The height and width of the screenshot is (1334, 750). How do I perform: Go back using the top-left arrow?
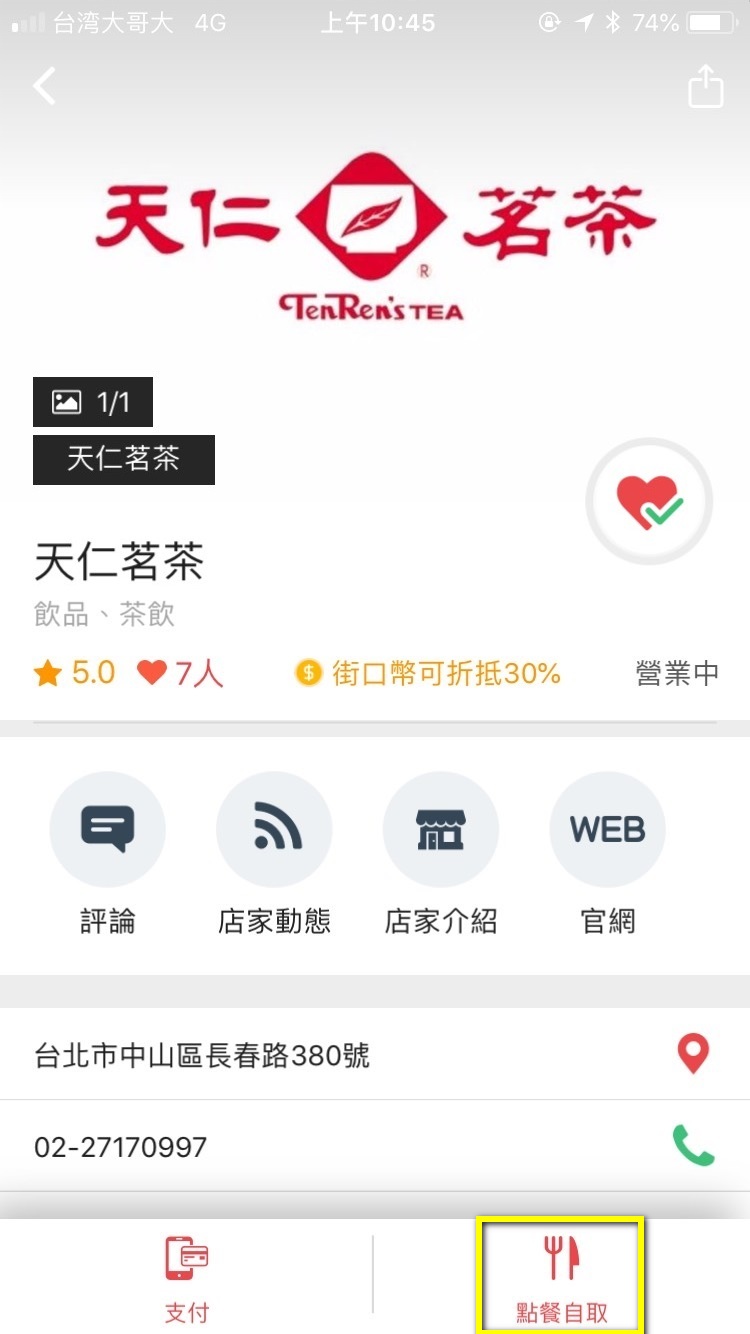44,86
